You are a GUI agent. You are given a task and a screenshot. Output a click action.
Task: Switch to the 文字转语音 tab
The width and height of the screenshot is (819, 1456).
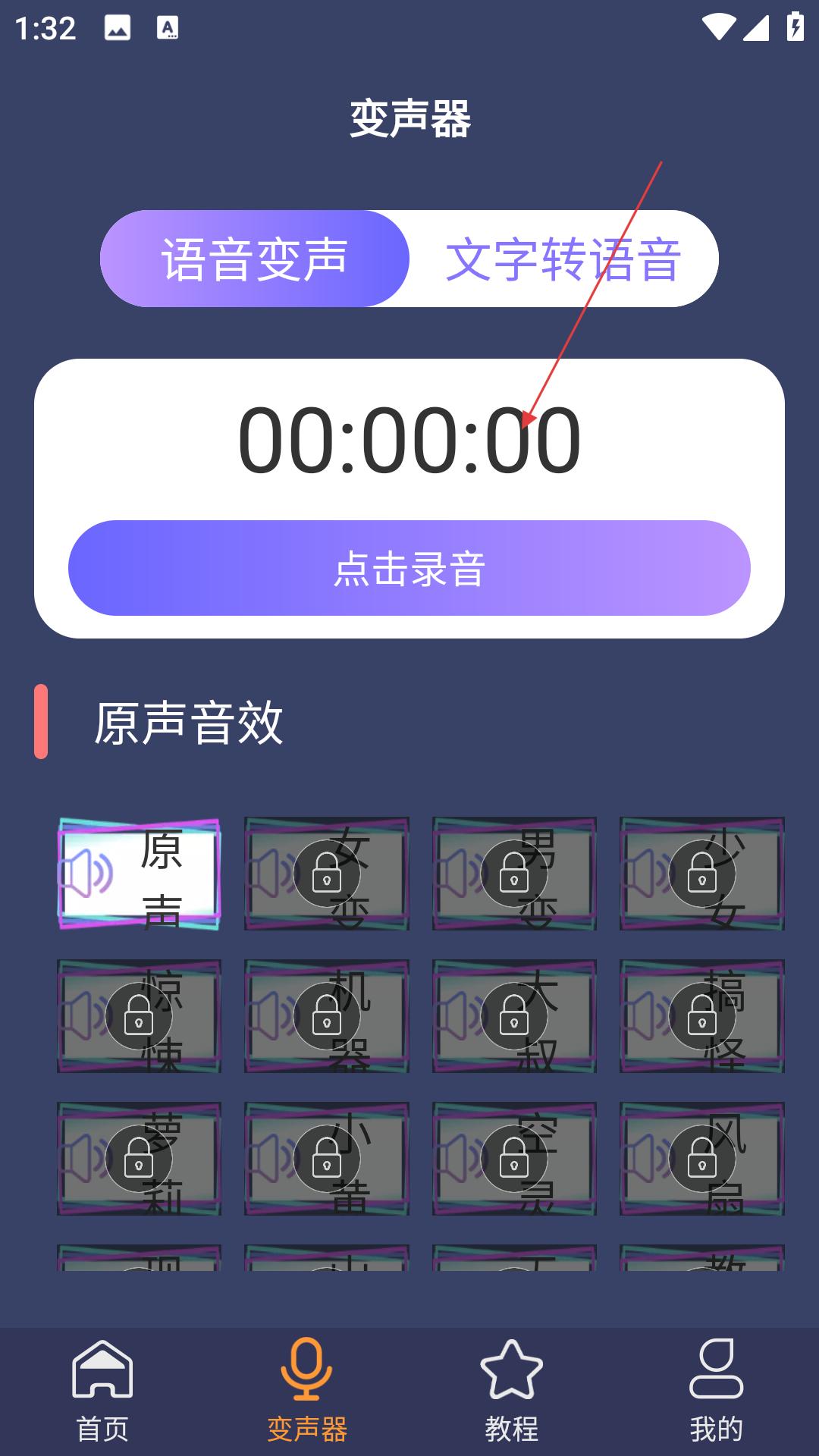pyautogui.click(x=563, y=259)
